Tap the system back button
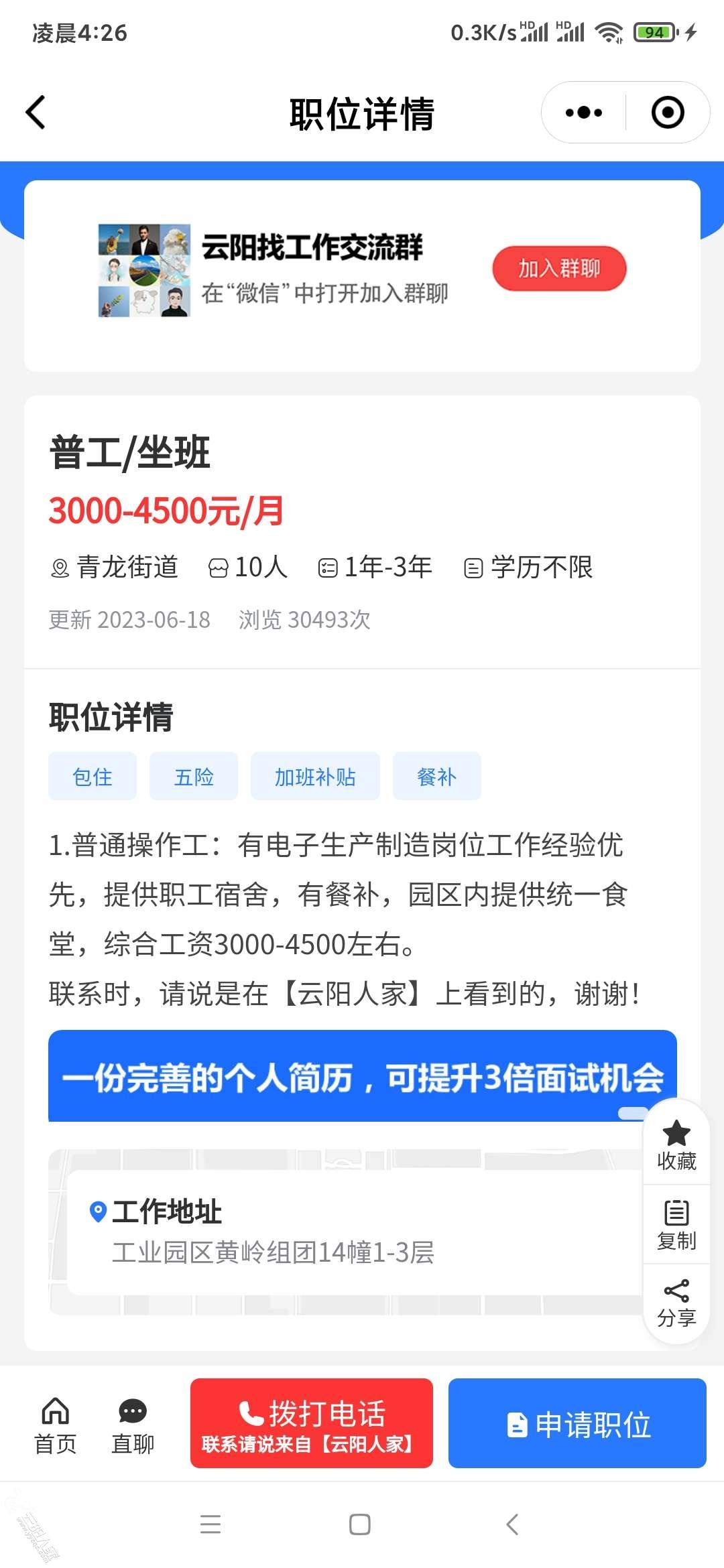This screenshot has width=724, height=1568. click(512, 1524)
